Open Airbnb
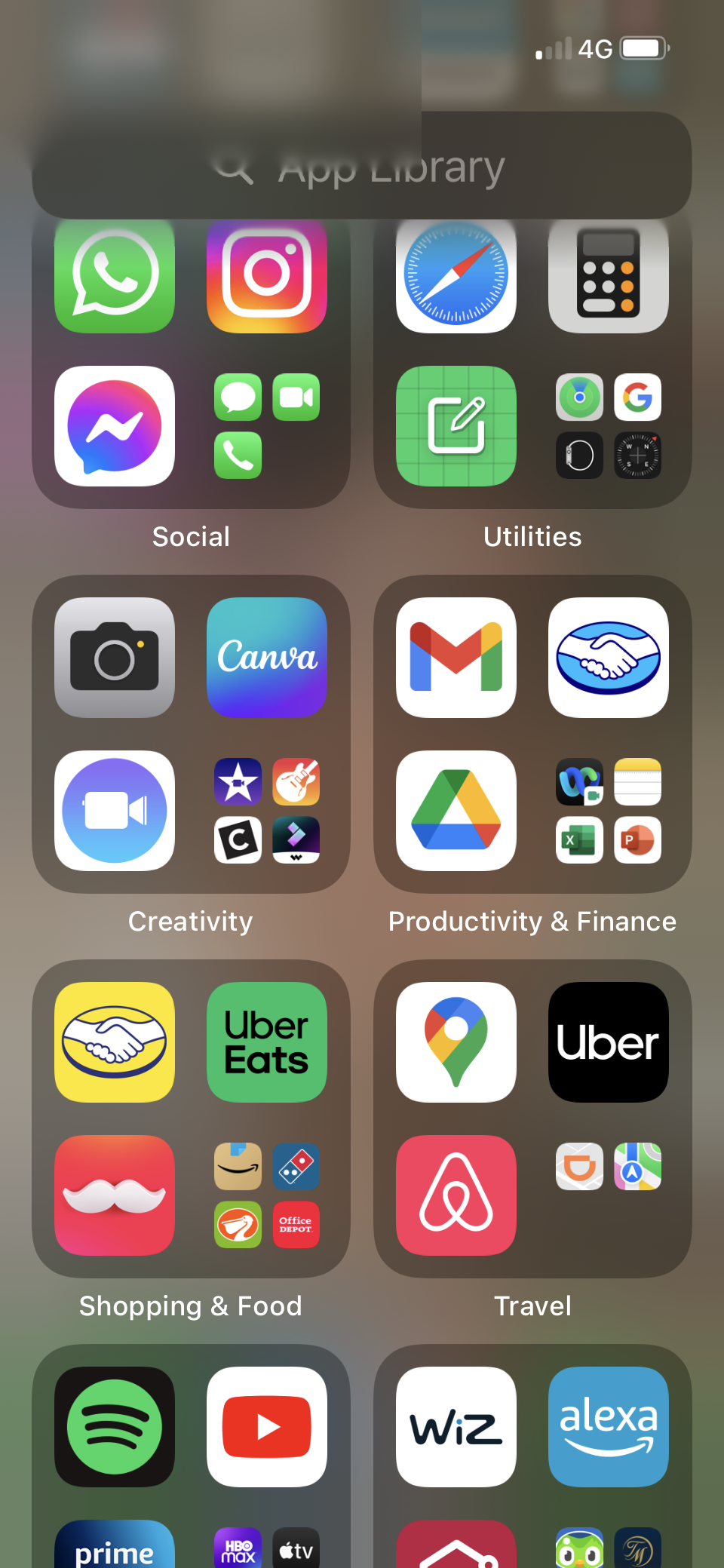Image resolution: width=724 pixels, height=1568 pixels. pos(456,1195)
